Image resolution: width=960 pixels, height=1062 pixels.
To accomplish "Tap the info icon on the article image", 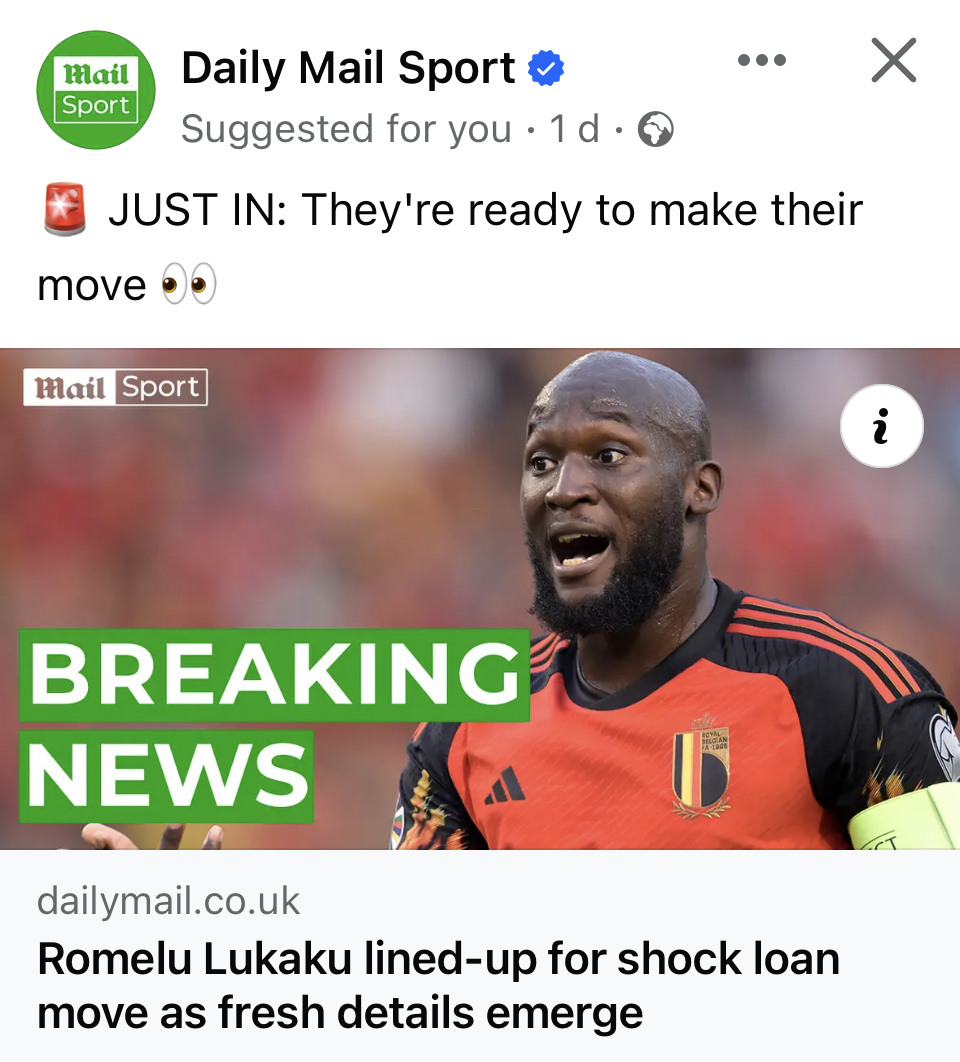I will click(881, 427).
